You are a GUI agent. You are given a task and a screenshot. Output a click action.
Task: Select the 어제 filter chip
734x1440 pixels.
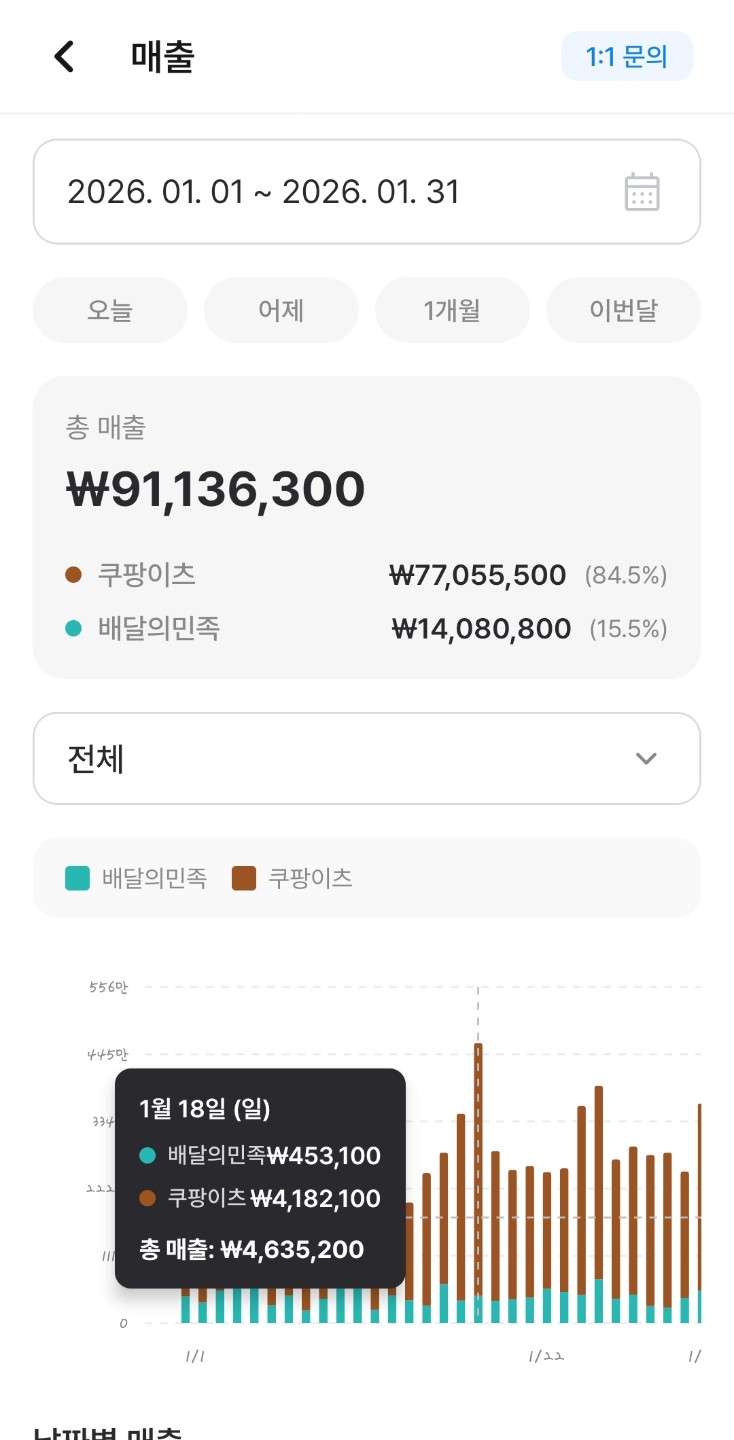click(281, 310)
